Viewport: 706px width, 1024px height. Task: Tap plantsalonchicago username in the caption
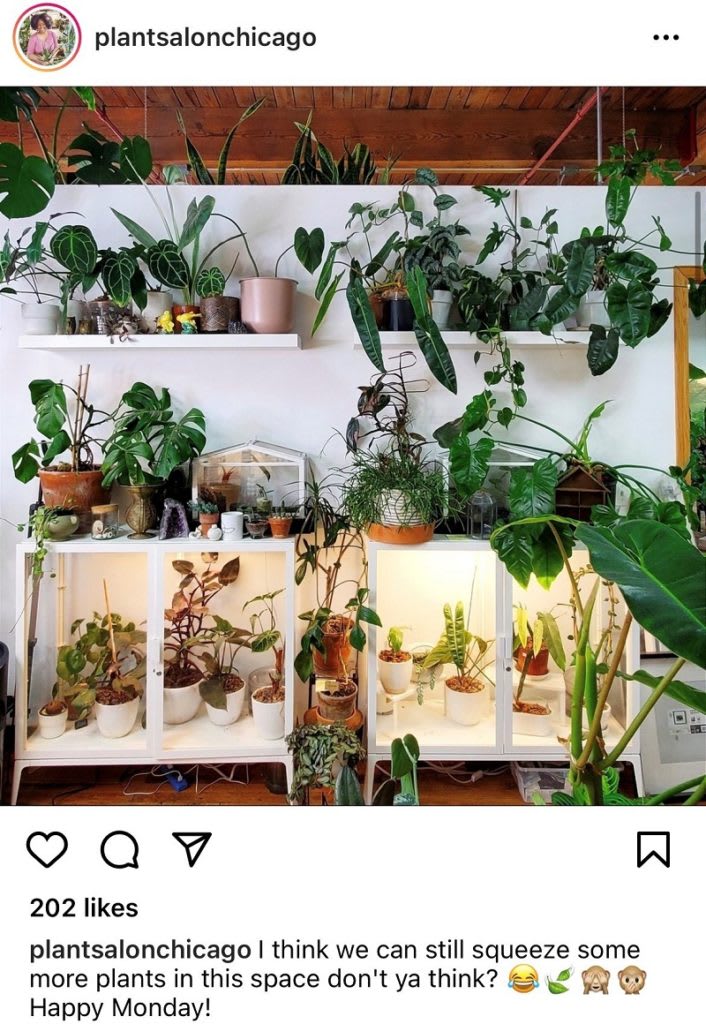140,949
